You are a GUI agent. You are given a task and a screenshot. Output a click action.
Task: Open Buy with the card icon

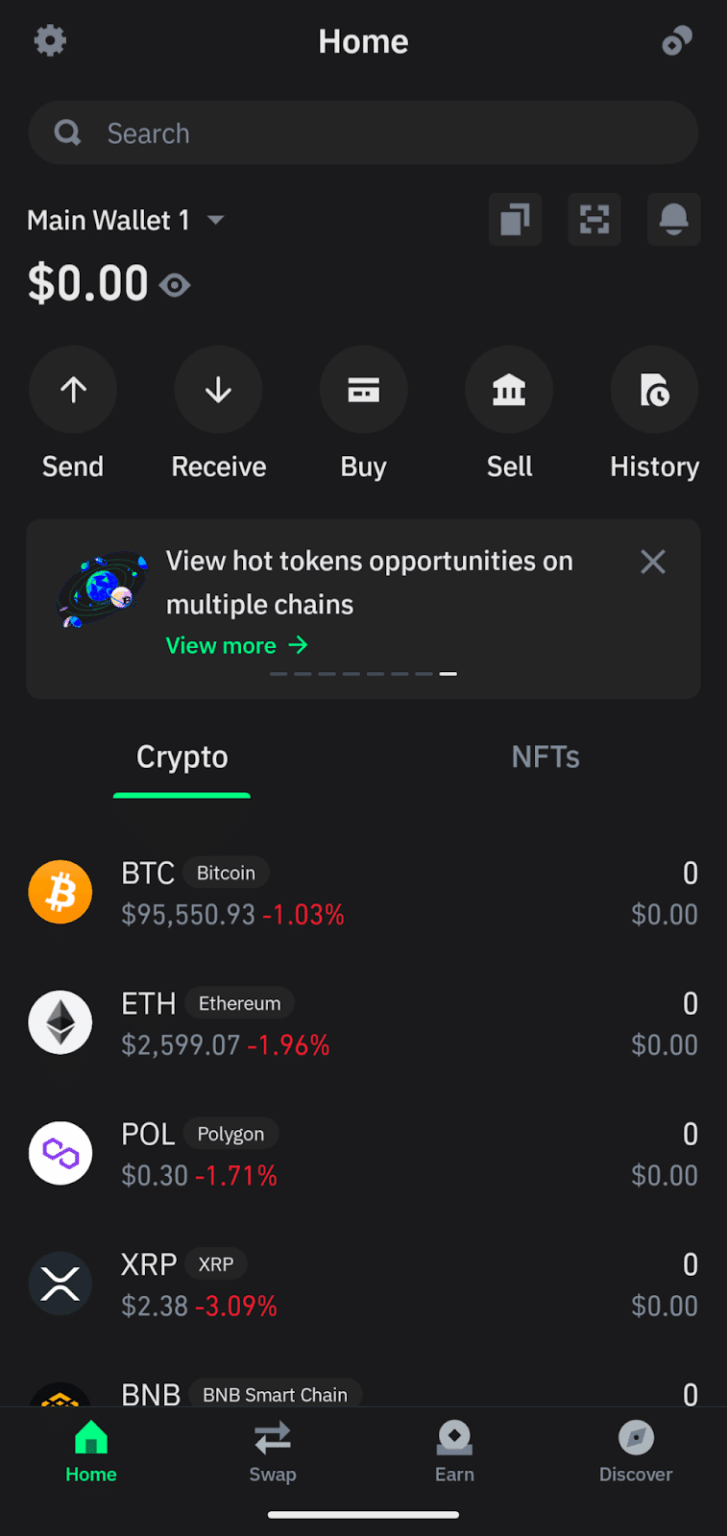click(363, 389)
